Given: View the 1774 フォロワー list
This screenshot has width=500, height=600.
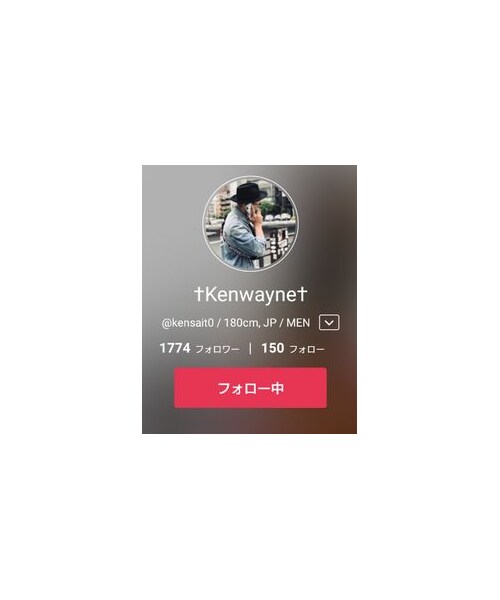Looking at the screenshot, I should click(199, 349).
